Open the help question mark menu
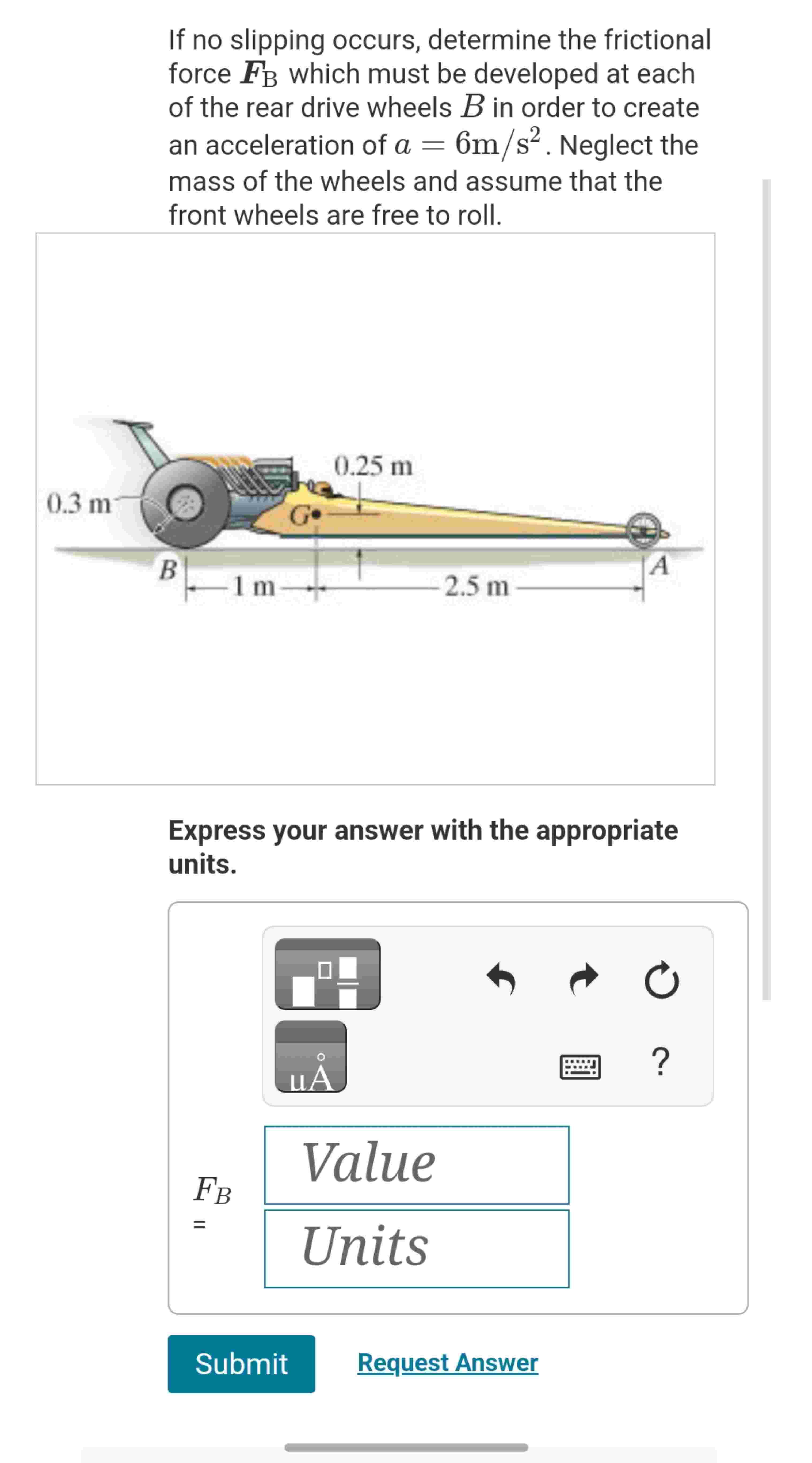This screenshot has height=1463, width=812. point(660,1062)
